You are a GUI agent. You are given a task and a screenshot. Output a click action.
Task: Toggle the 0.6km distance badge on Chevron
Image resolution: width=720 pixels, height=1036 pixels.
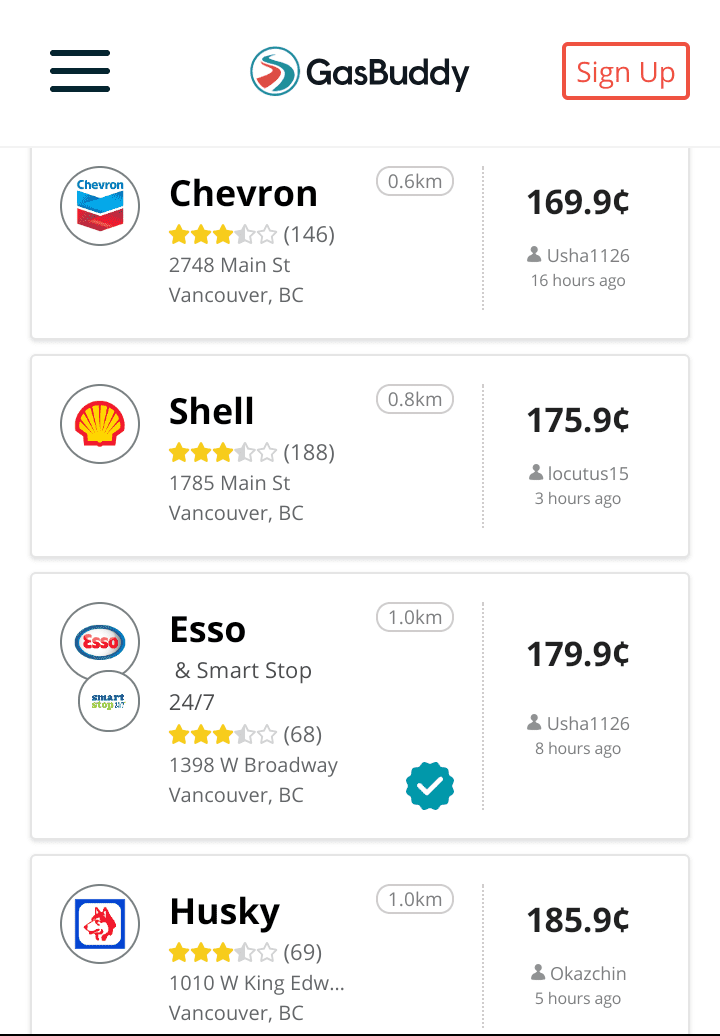pyautogui.click(x=414, y=181)
